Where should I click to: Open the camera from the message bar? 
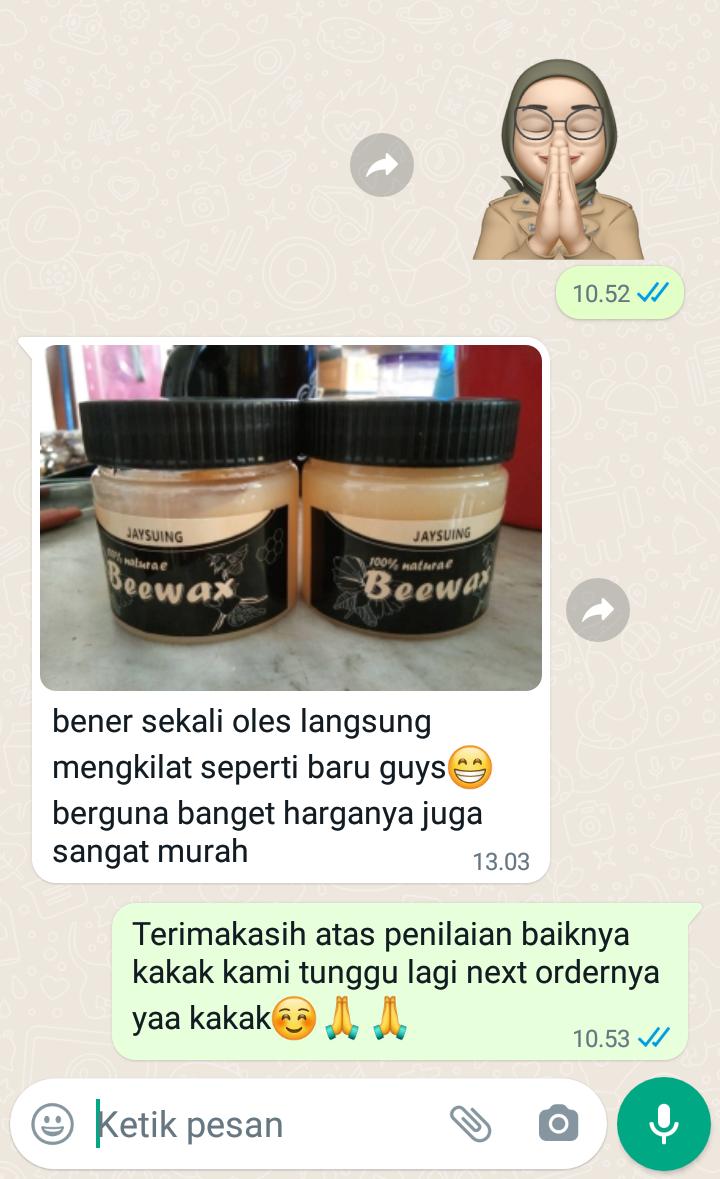click(558, 1124)
